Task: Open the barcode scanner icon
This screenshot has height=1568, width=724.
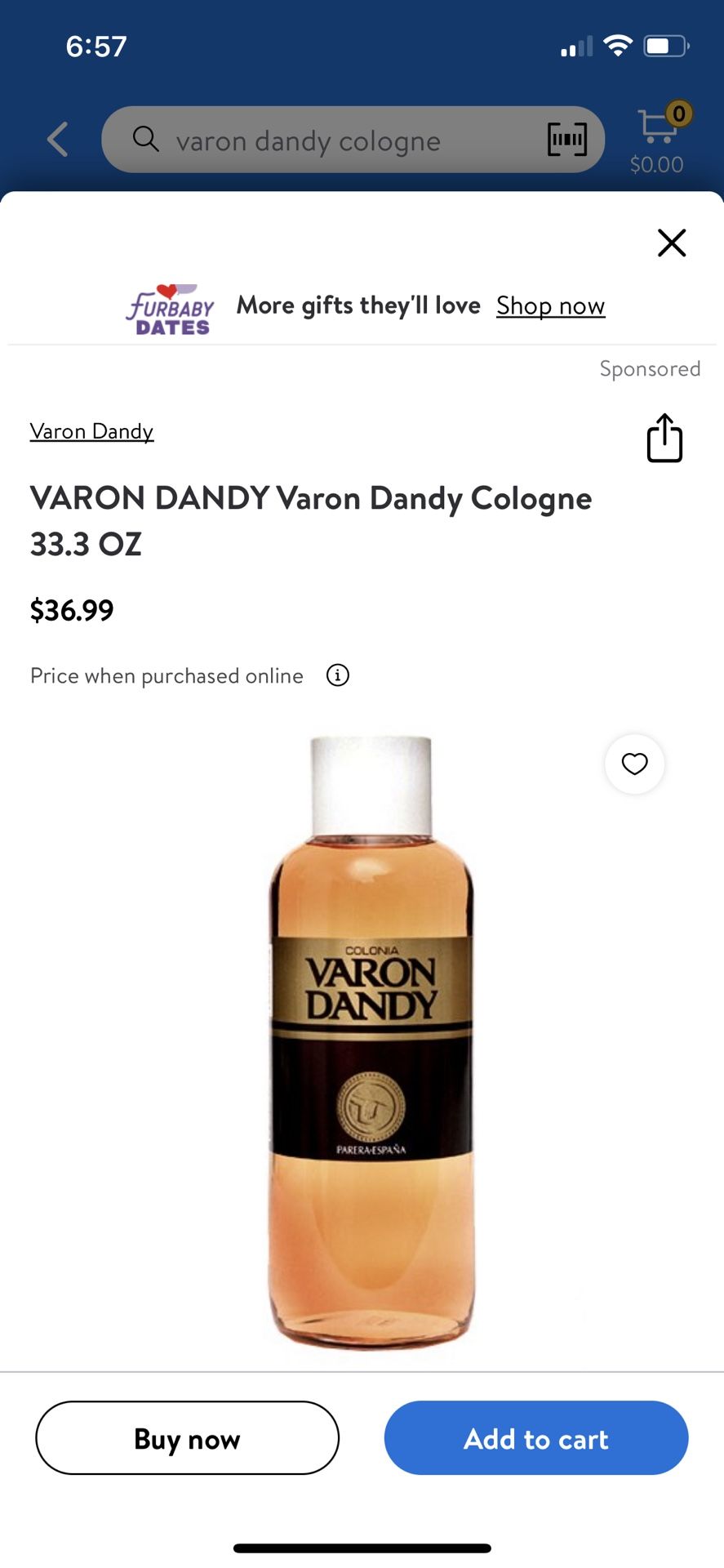Action: pyautogui.click(x=566, y=140)
